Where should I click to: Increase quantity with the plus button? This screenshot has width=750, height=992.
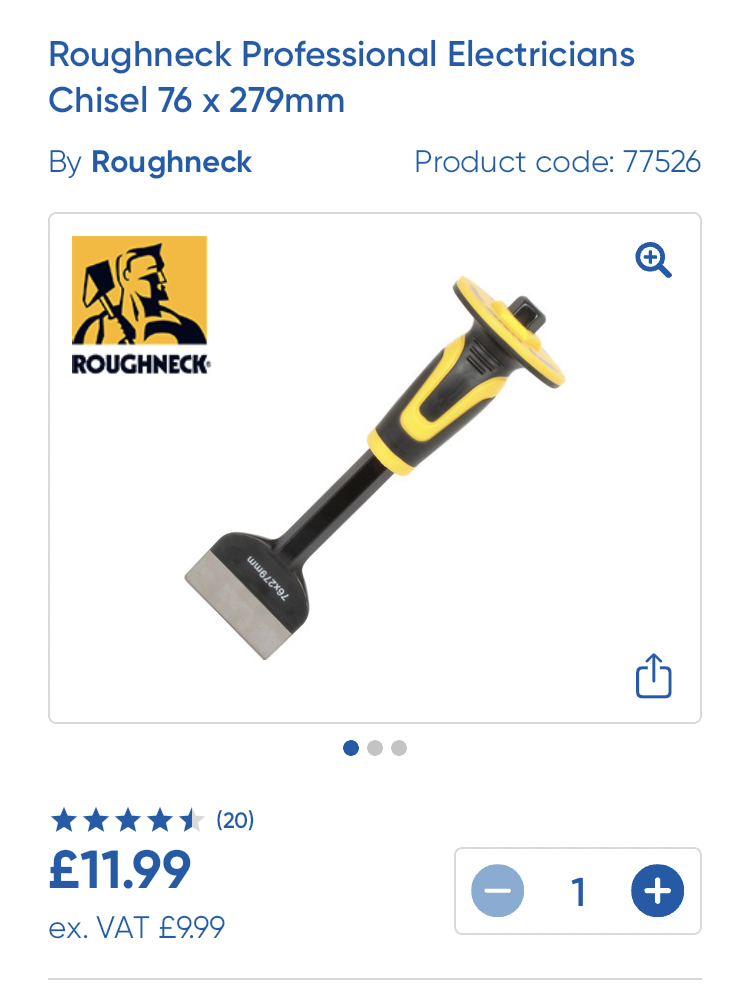click(657, 890)
